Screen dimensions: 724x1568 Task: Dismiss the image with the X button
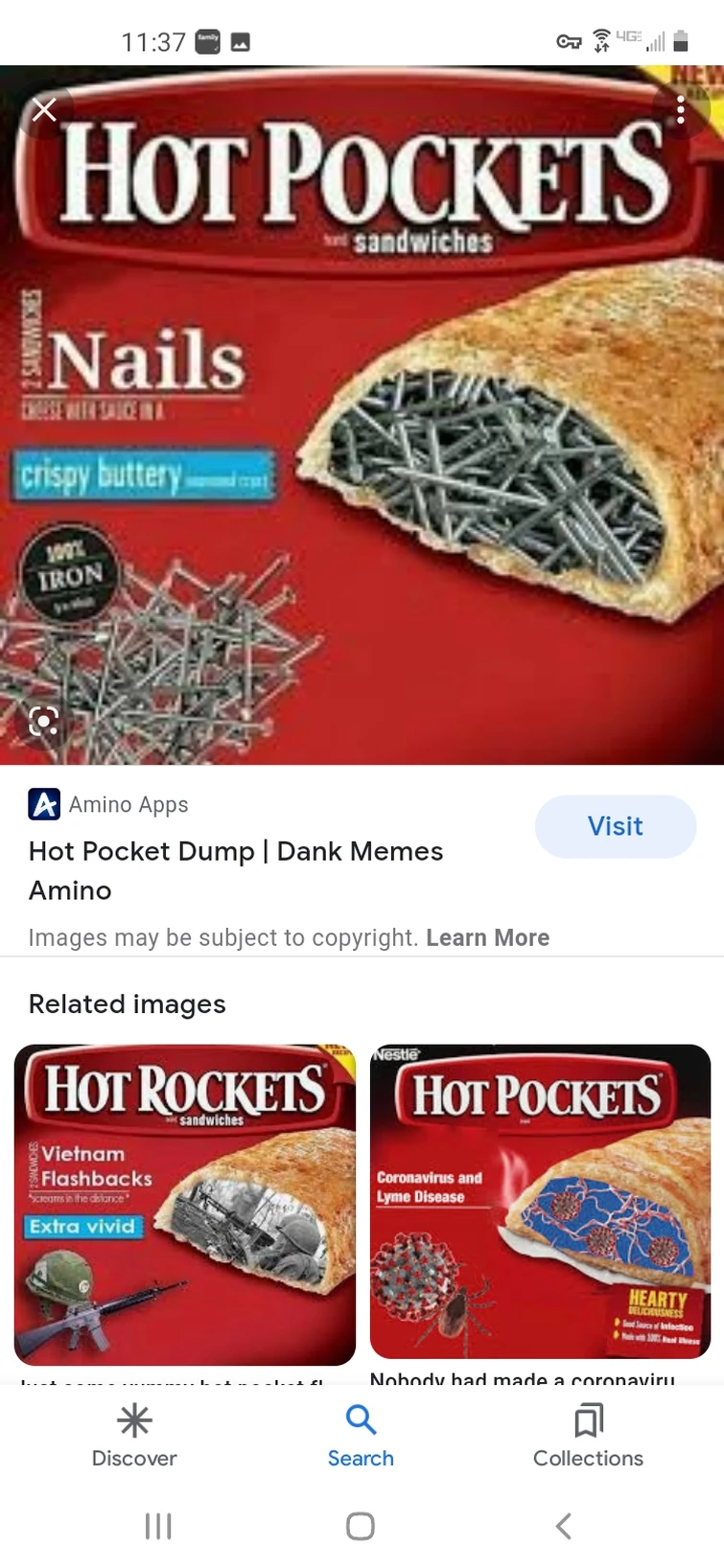click(x=43, y=109)
